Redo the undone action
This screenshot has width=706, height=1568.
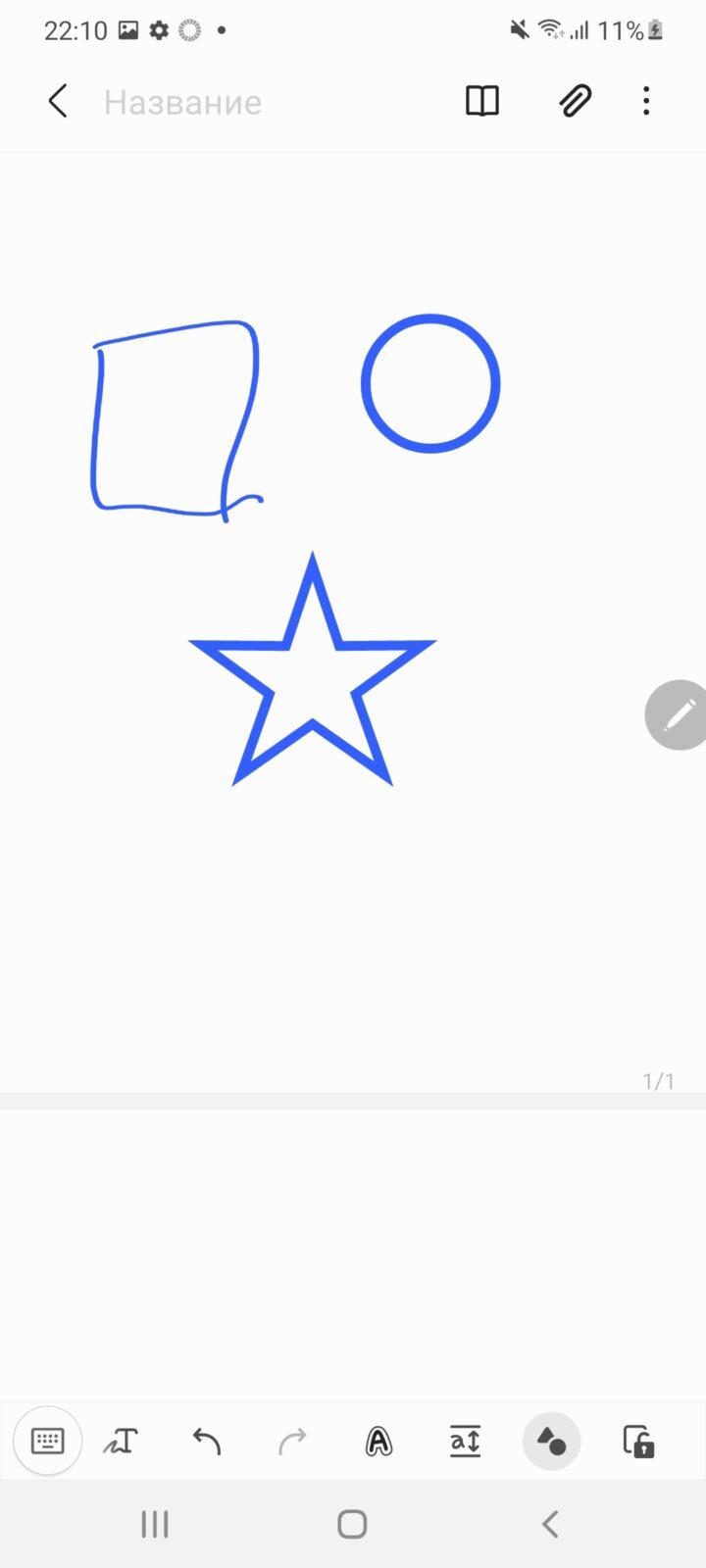point(292,1442)
